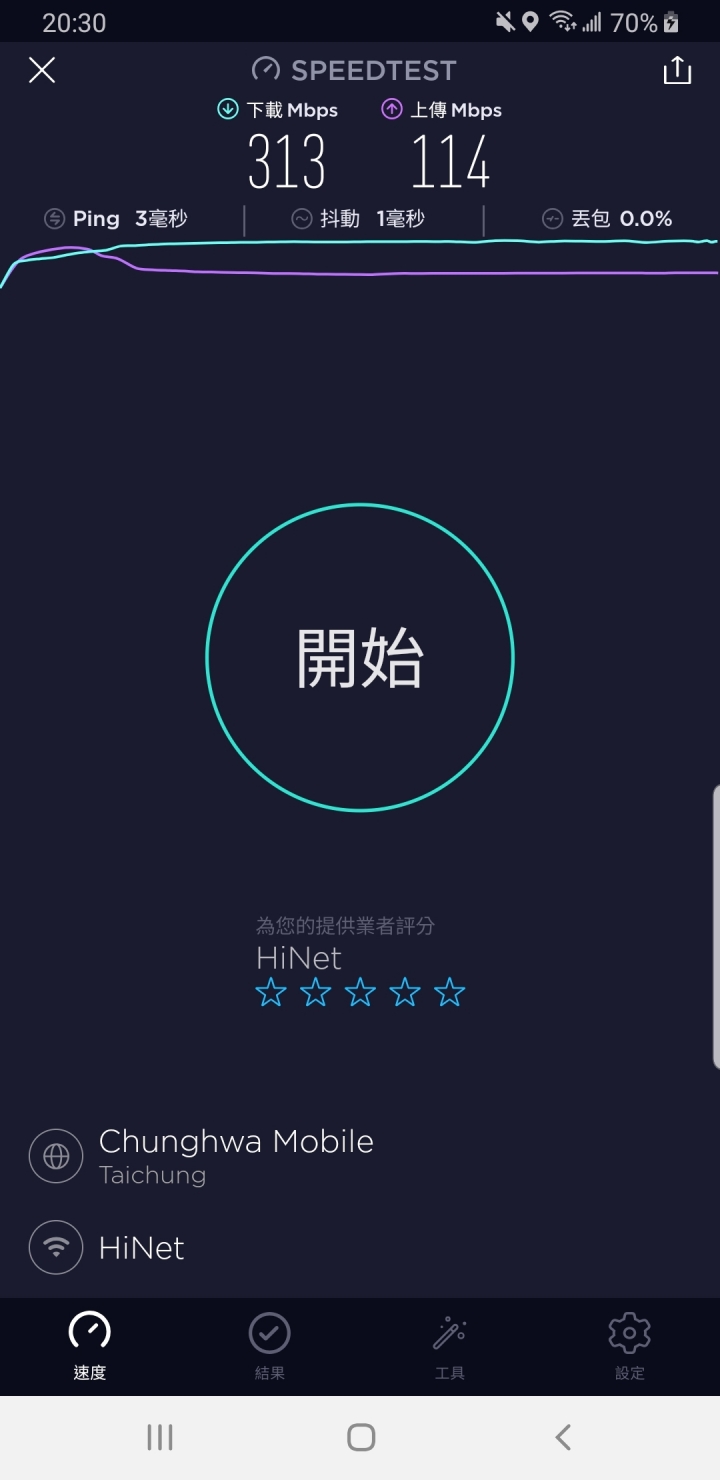The width and height of the screenshot is (720, 1480).
Task: Open recent apps from the navigation bar
Action: 160,1438
